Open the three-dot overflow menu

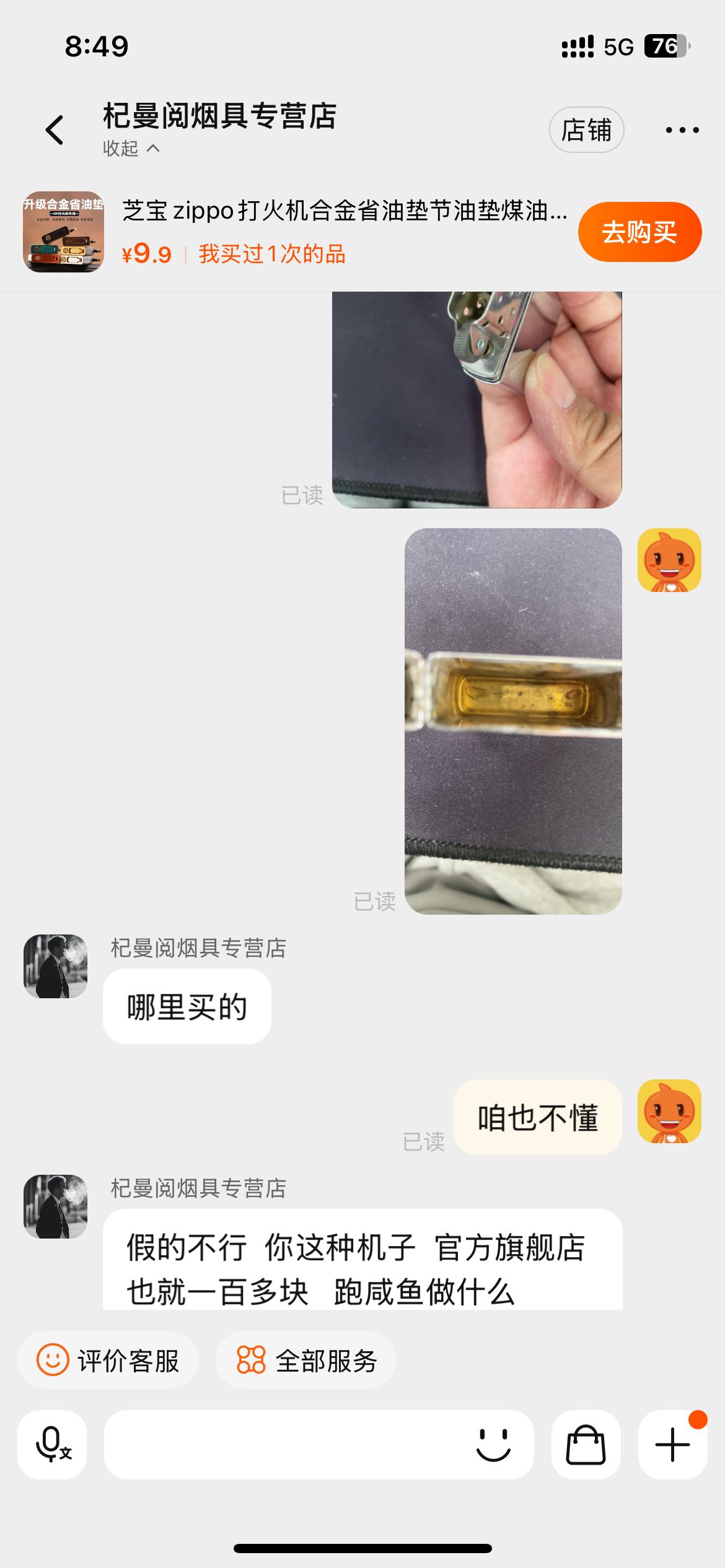682,130
